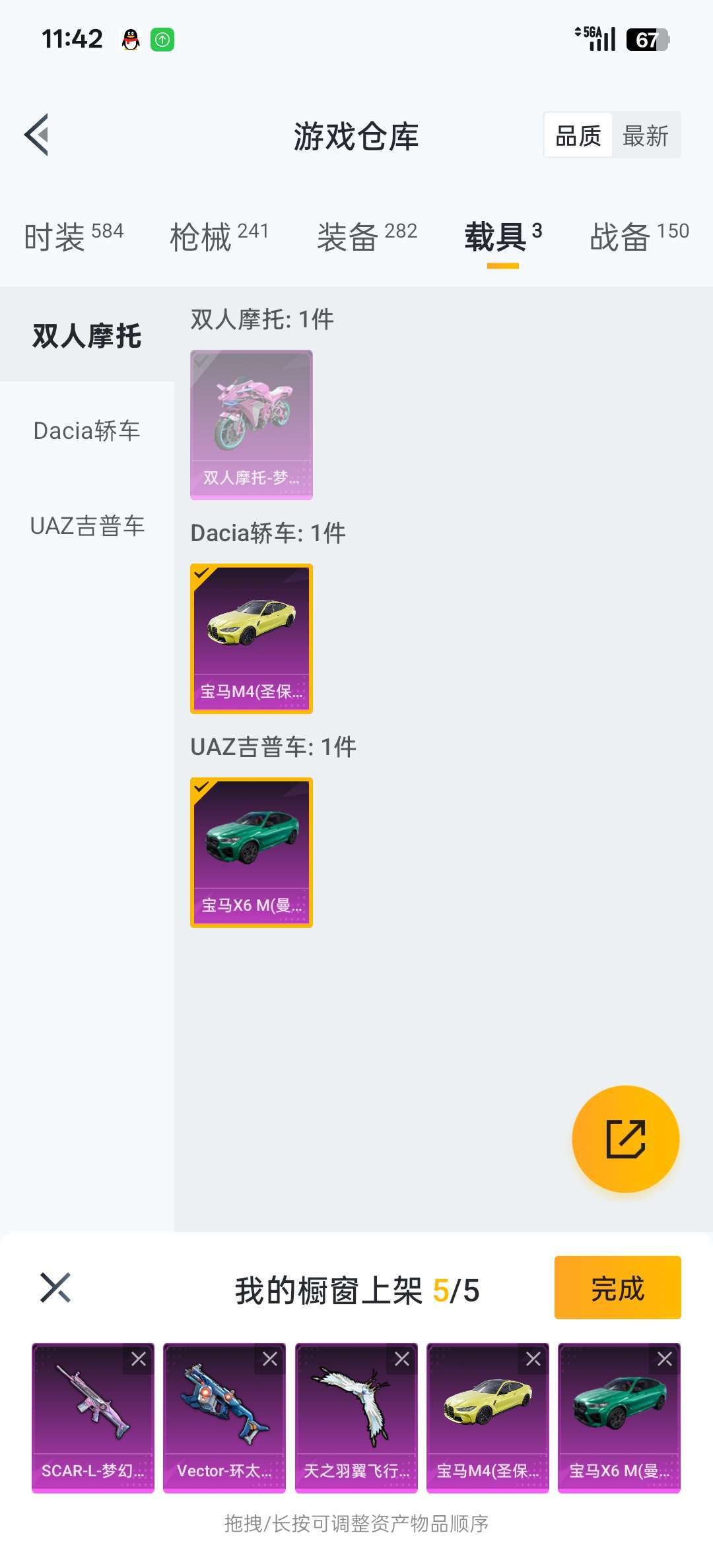Switch to the 装备 tab
Screen dimensions: 713x1568
367,236
